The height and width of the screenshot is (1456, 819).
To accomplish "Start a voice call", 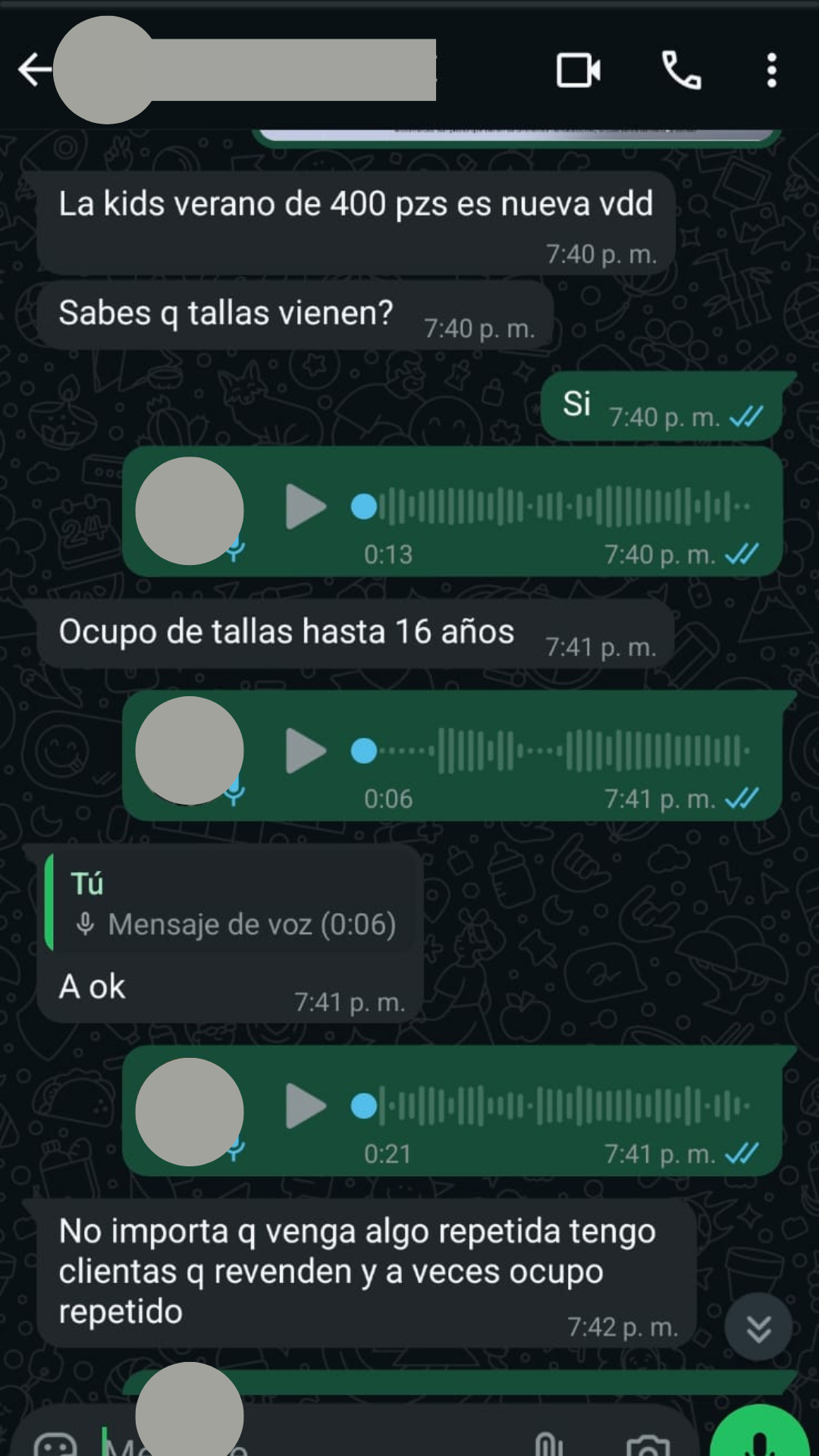I will (x=681, y=71).
